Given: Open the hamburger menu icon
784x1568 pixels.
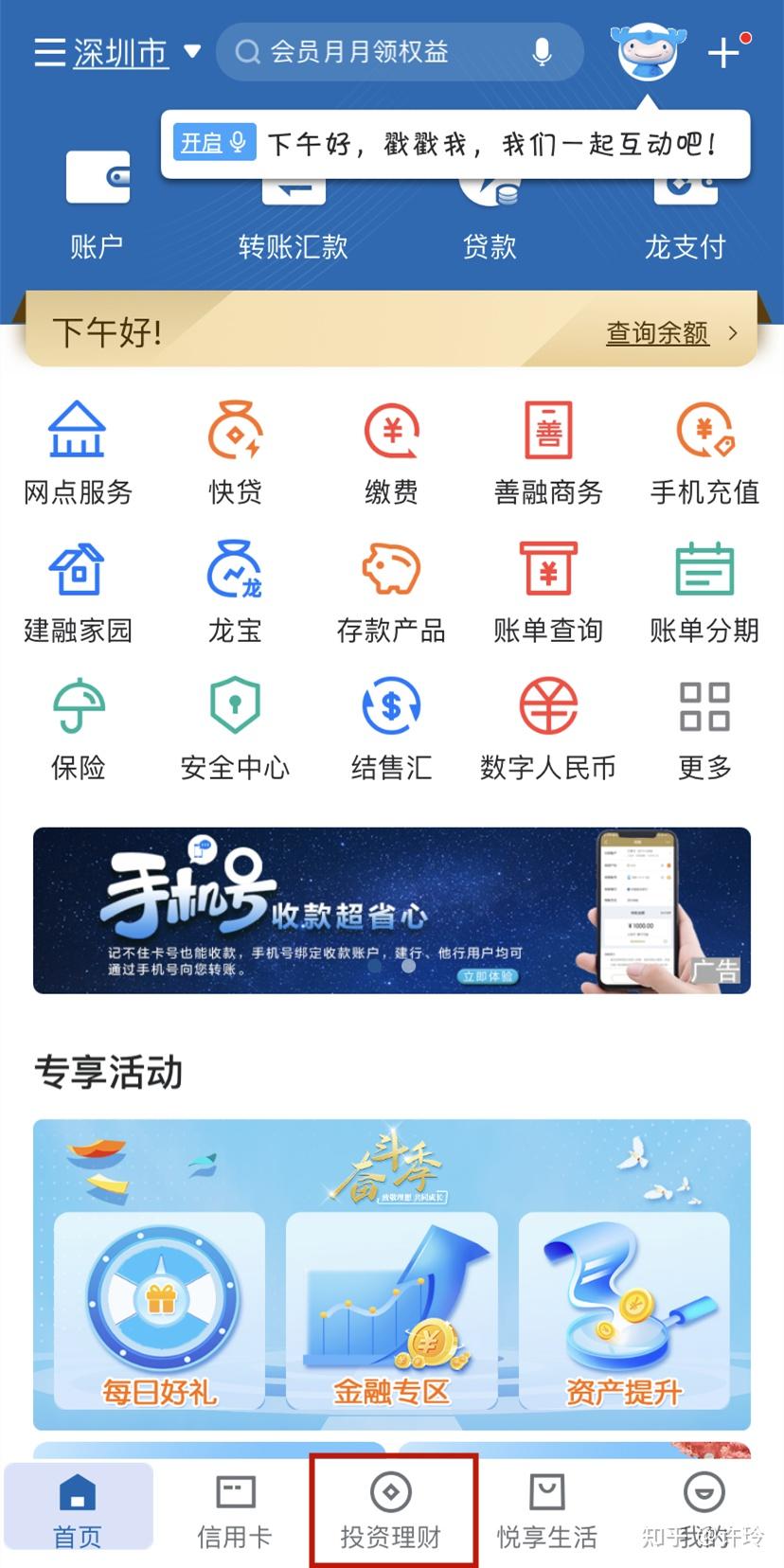Looking at the screenshot, I should tap(49, 51).
